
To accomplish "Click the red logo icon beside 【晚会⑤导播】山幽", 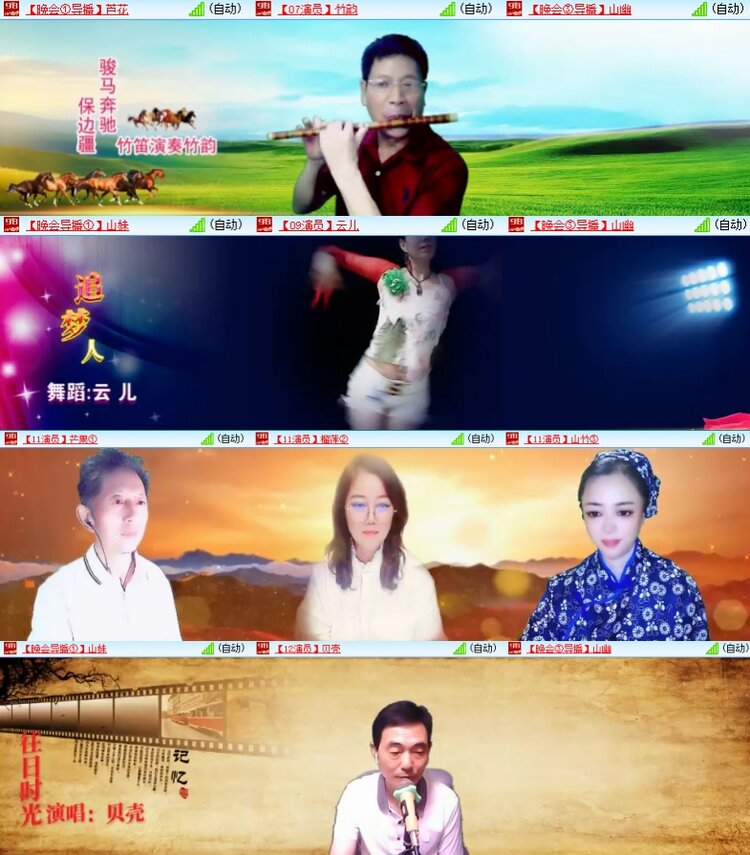I will (x=511, y=10).
